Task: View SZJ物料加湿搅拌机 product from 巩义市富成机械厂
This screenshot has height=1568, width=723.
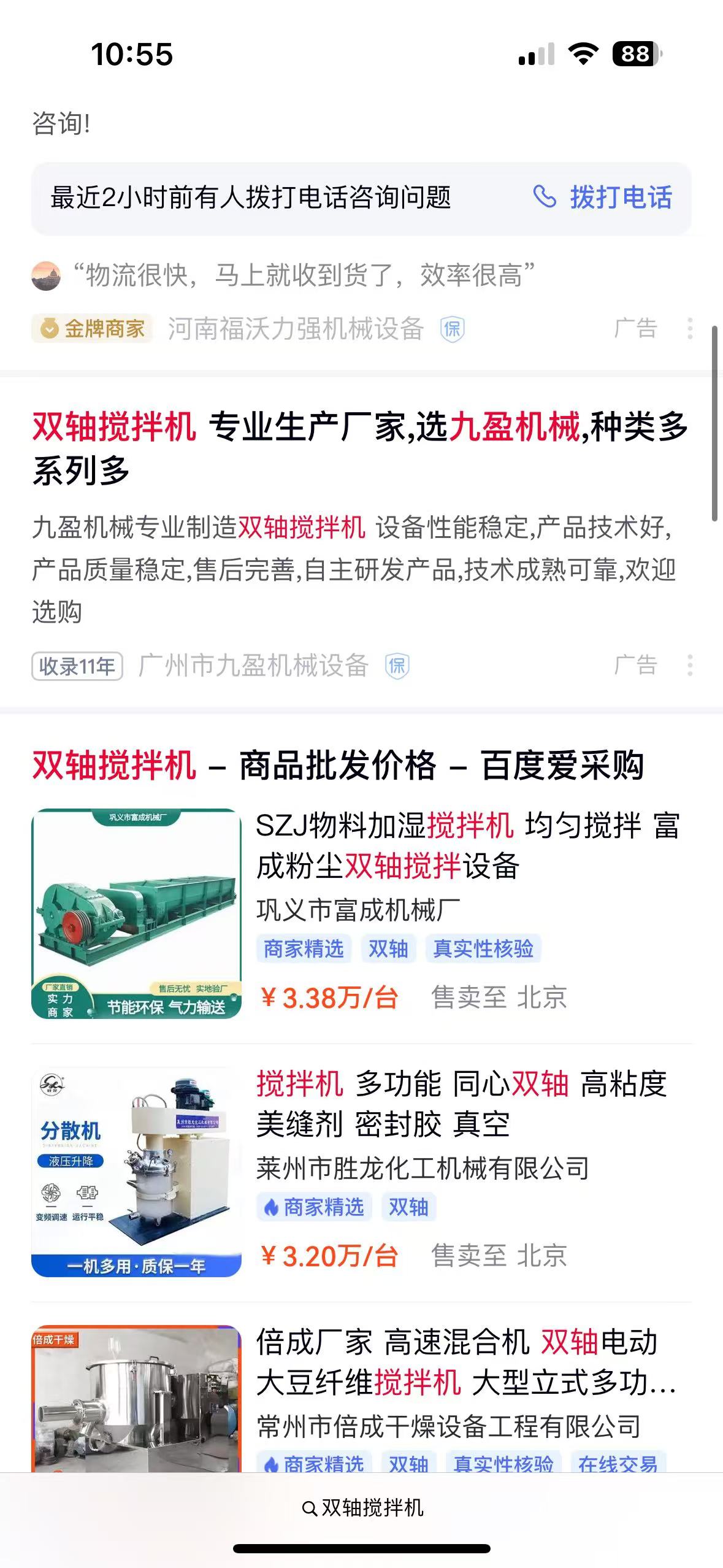Action: (467, 845)
